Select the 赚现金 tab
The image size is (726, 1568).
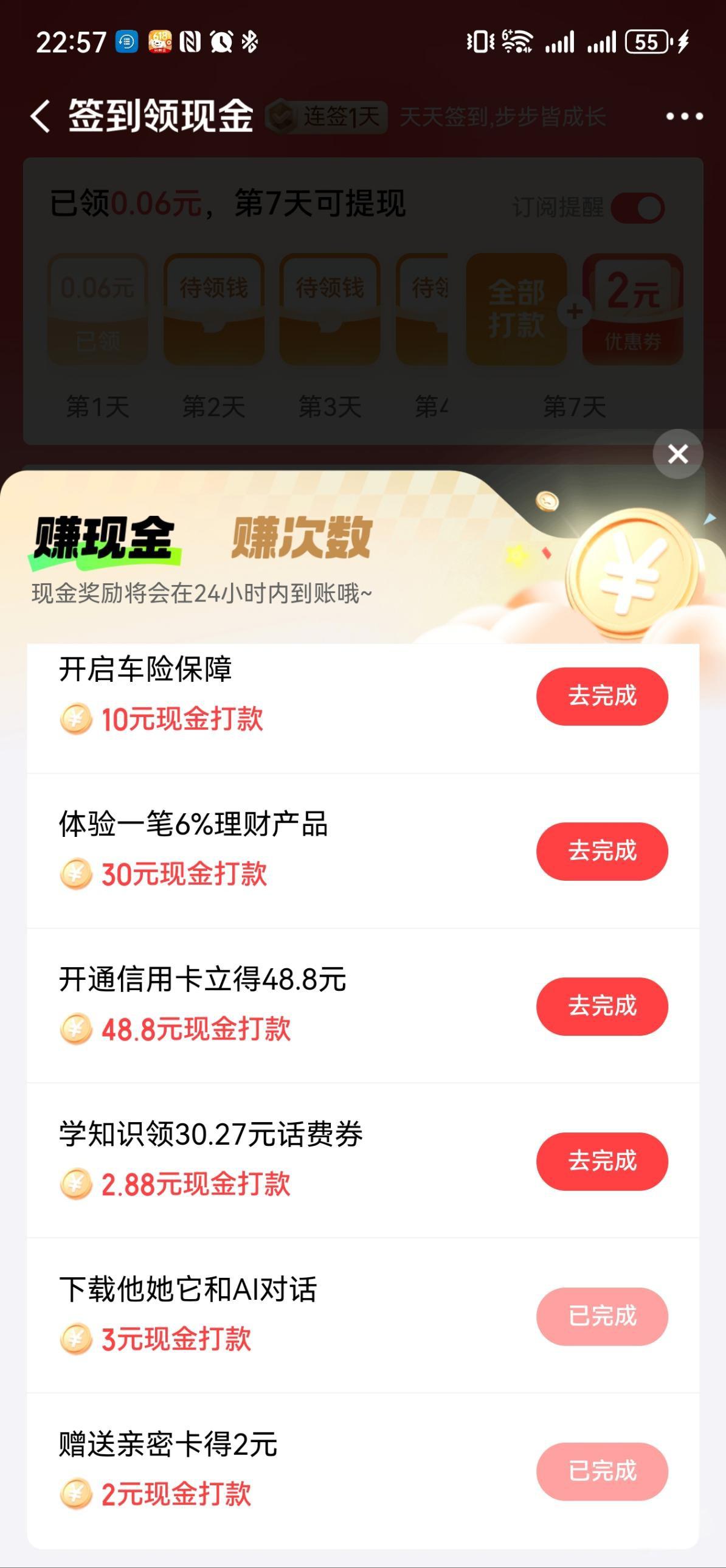(104, 538)
